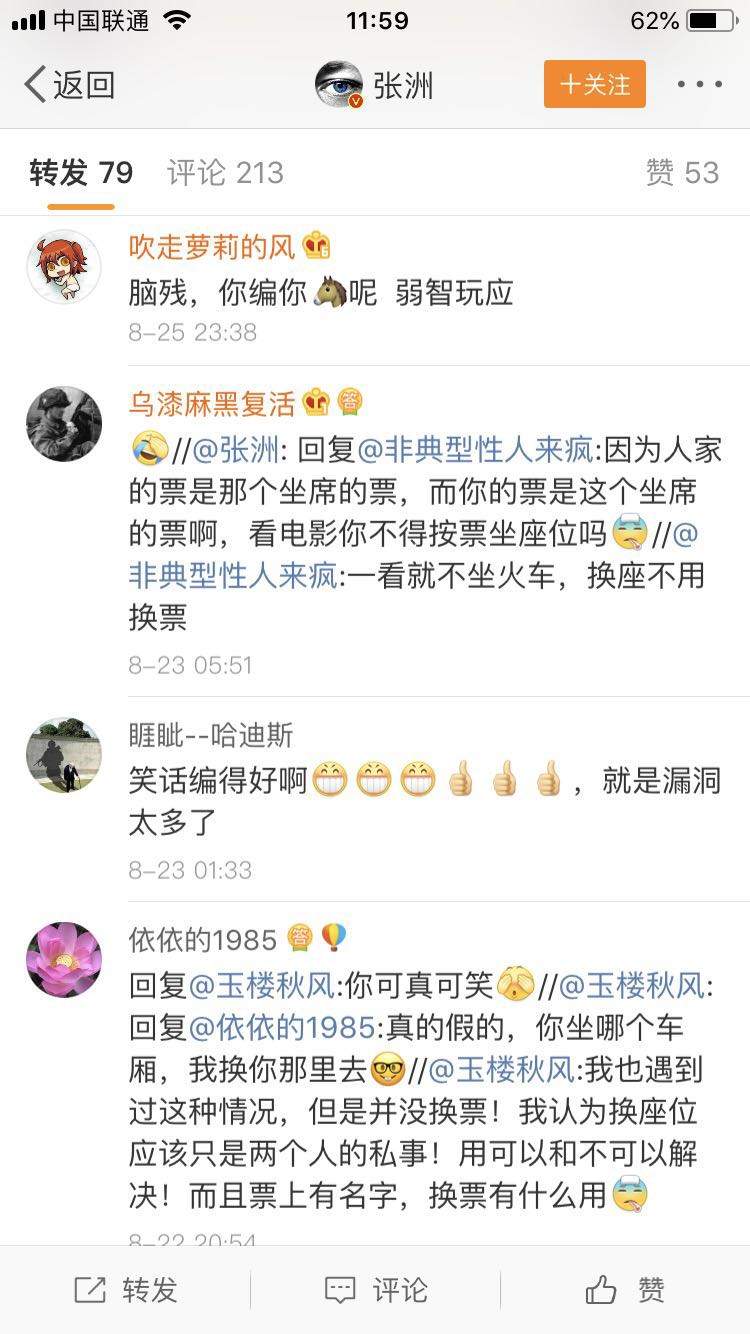Switch to the 赞 53 tab
The image size is (750, 1334).
pyautogui.click(x=682, y=173)
